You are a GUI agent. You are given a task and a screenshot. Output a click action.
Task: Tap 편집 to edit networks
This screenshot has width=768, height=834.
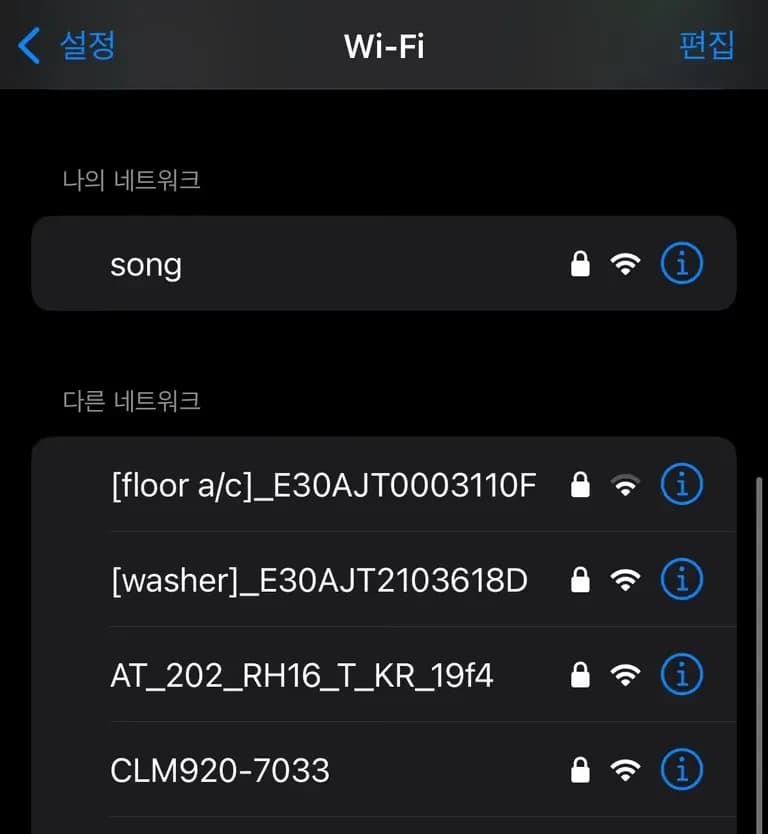pyautogui.click(x=707, y=45)
